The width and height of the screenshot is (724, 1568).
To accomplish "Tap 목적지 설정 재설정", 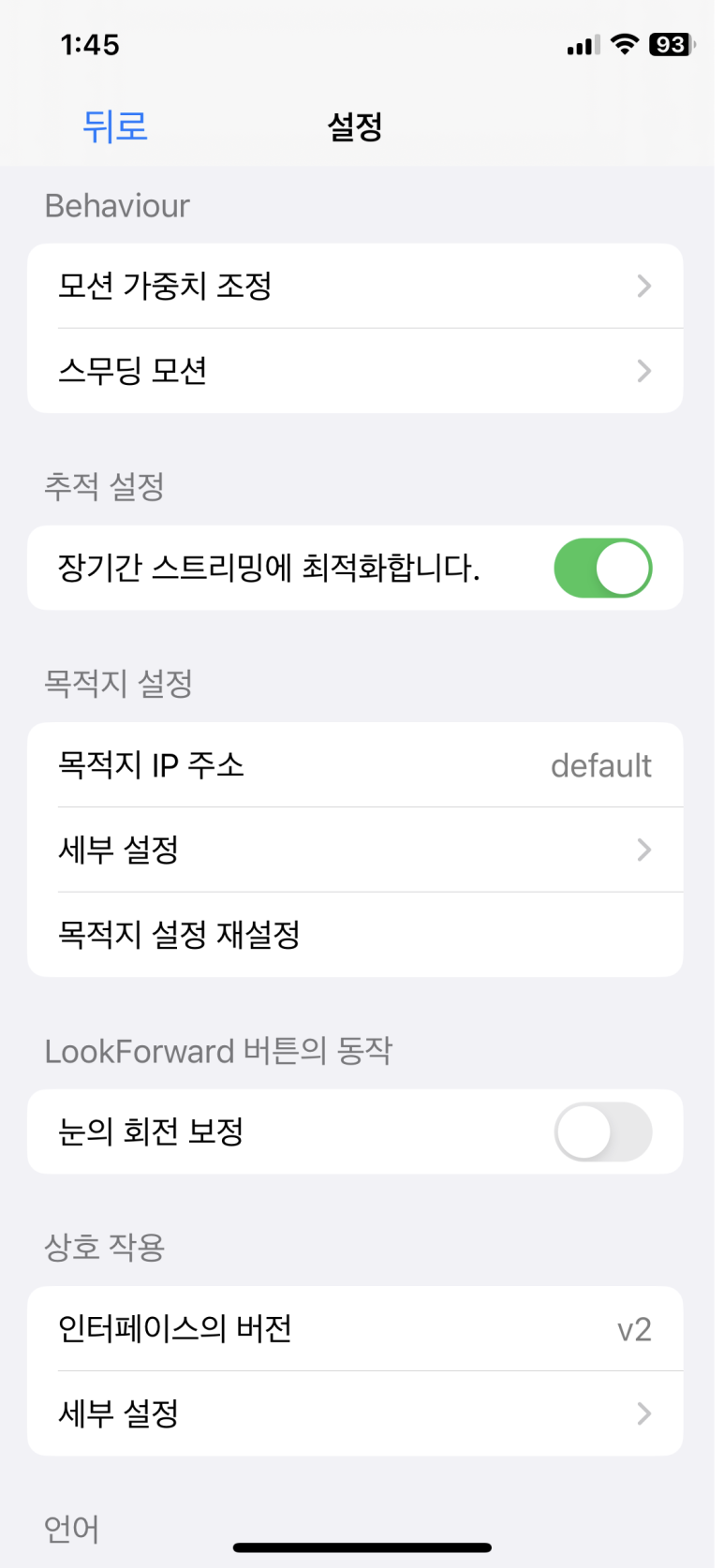I will pyautogui.click(x=355, y=935).
